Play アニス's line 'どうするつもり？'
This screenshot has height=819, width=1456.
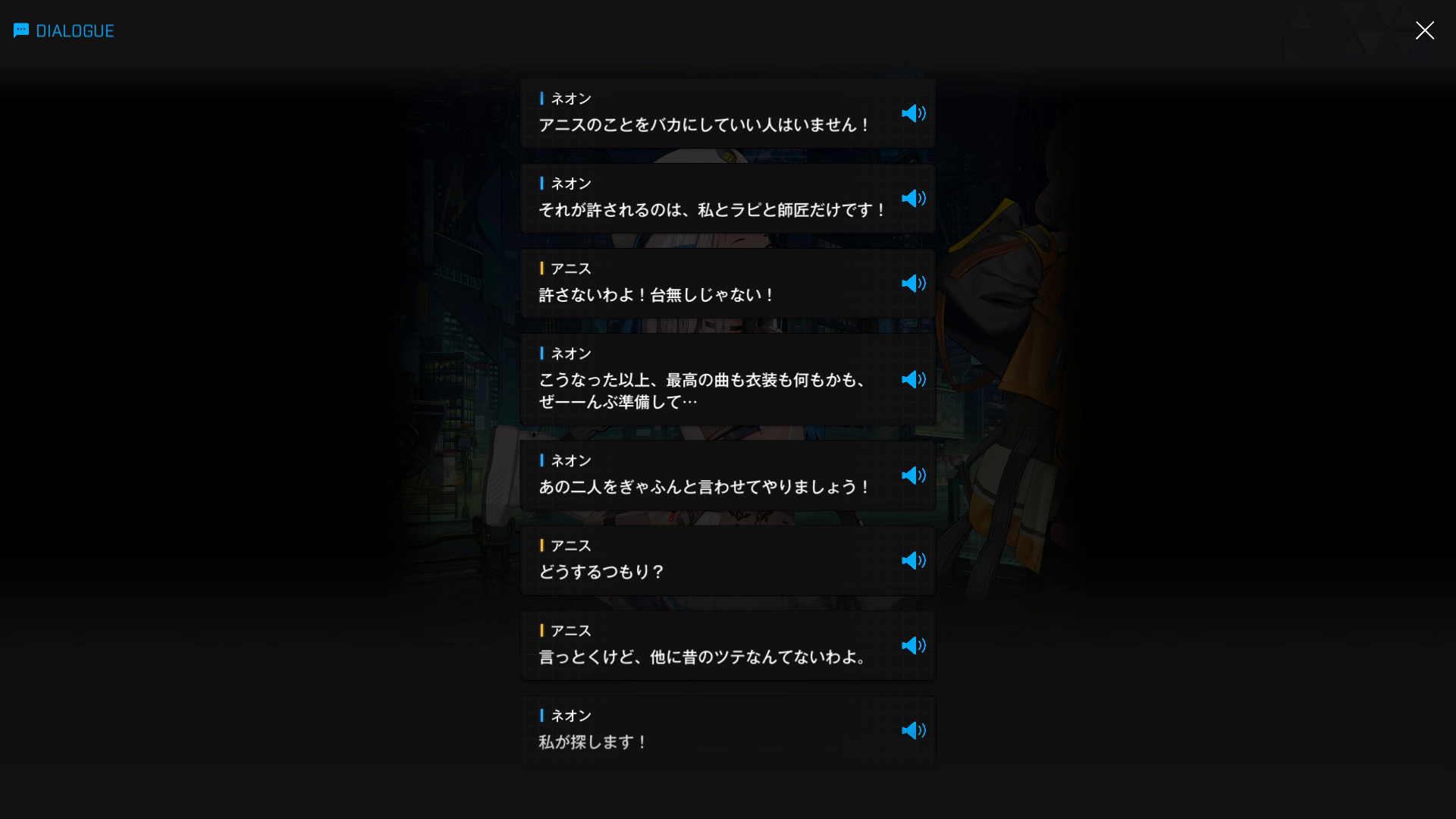point(913,560)
